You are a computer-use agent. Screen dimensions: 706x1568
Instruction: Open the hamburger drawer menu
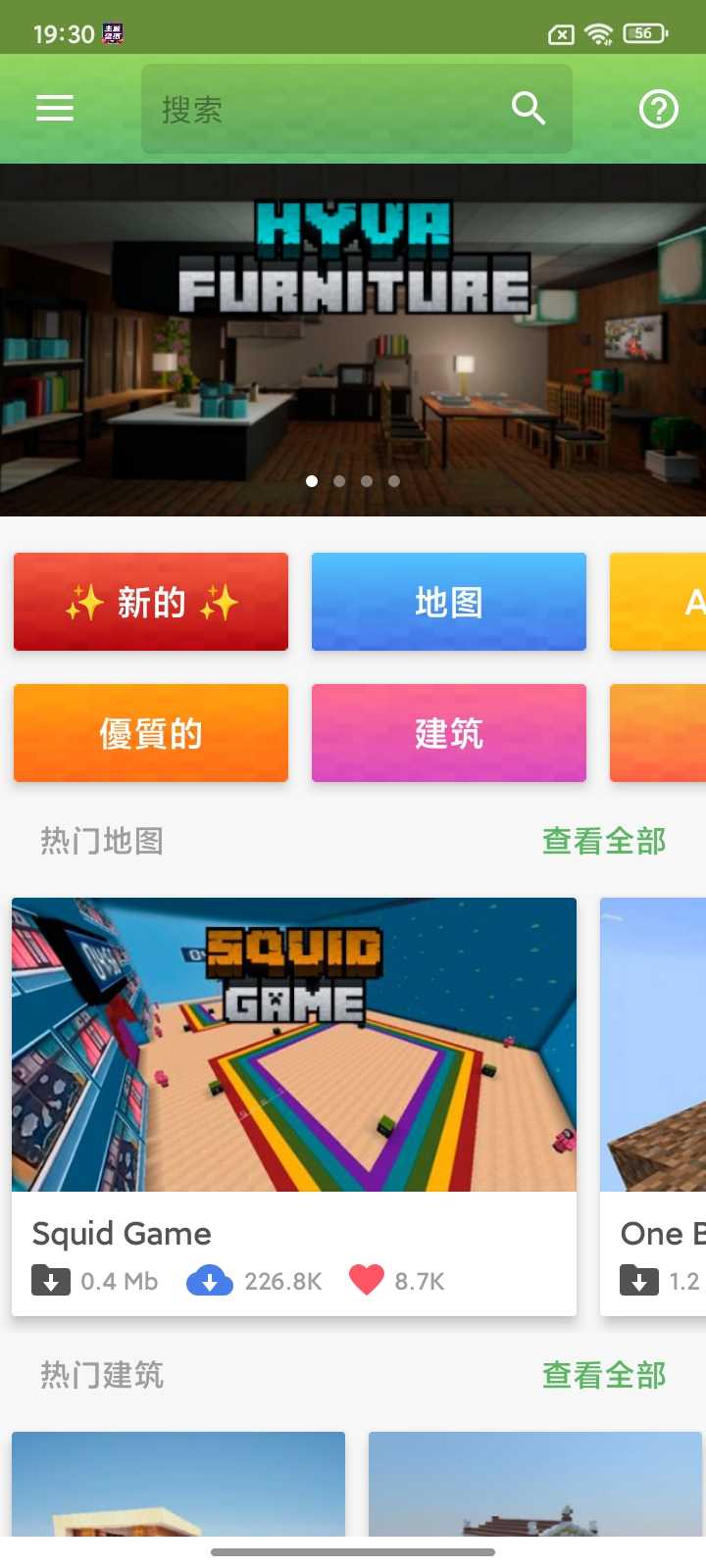coord(55,108)
